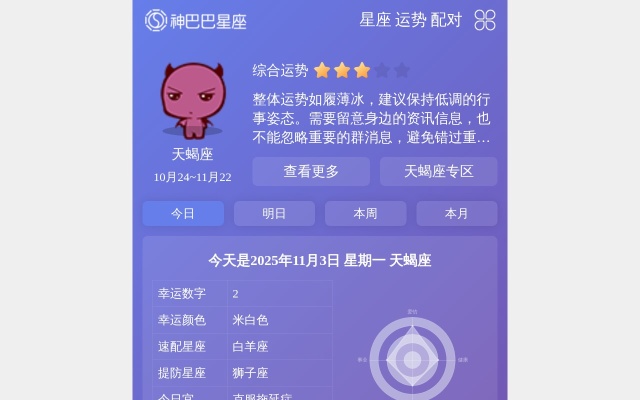
Task: Open 配对 from the header
Action: pyautogui.click(x=446, y=20)
